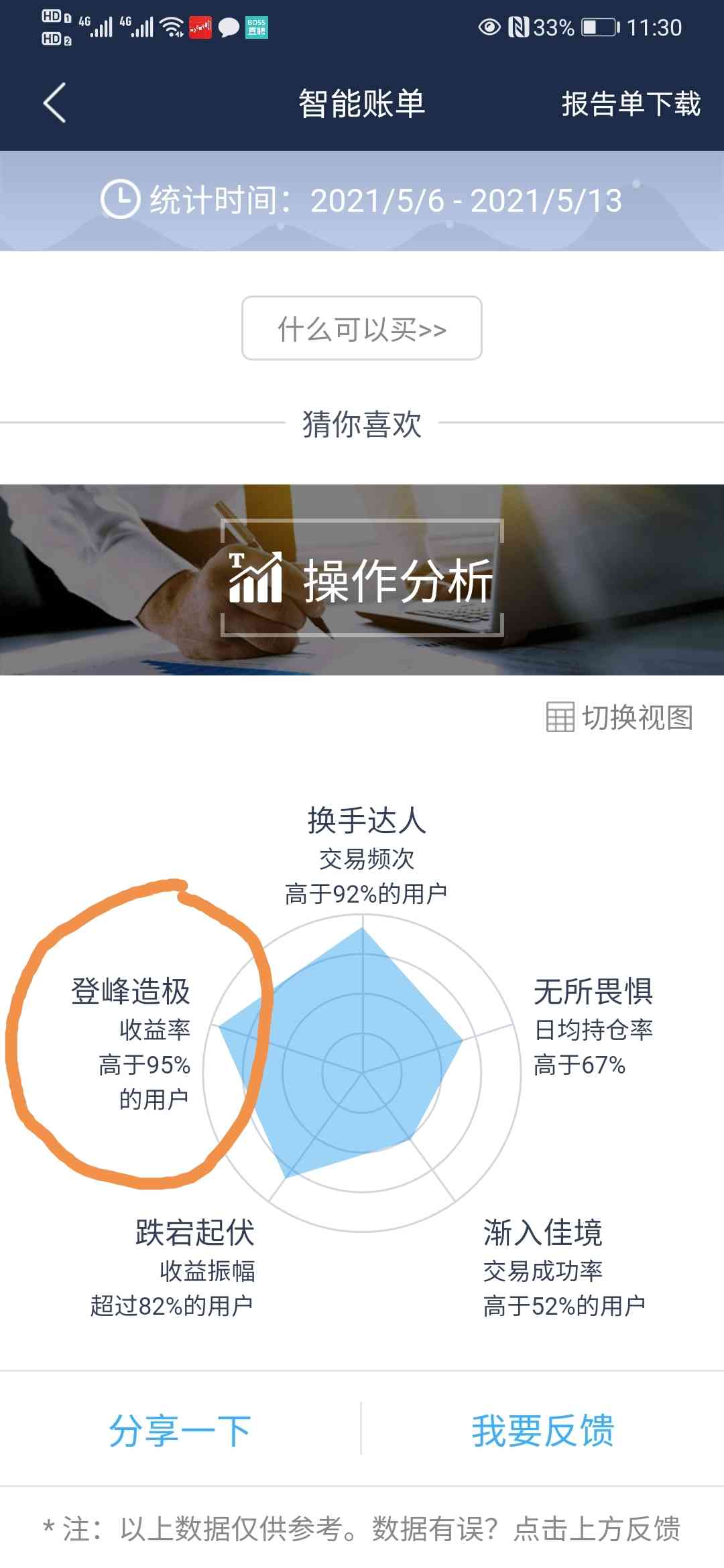Go back using the top-left arrow

tap(55, 103)
